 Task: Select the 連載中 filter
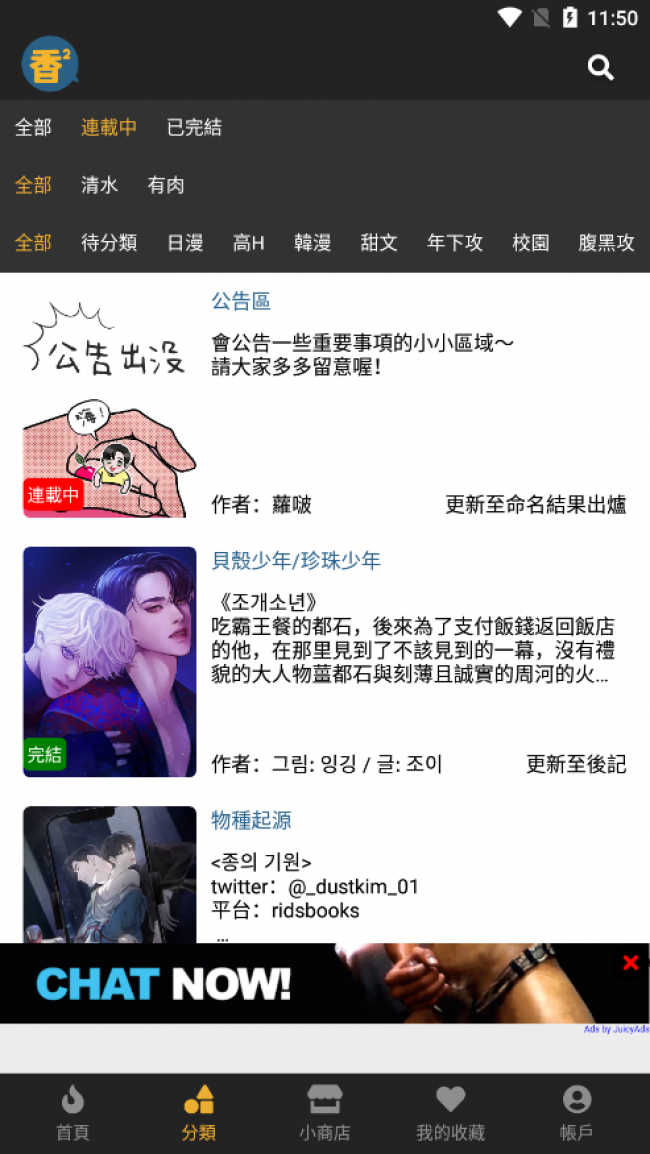pyautogui.click(x=109, y=127)
